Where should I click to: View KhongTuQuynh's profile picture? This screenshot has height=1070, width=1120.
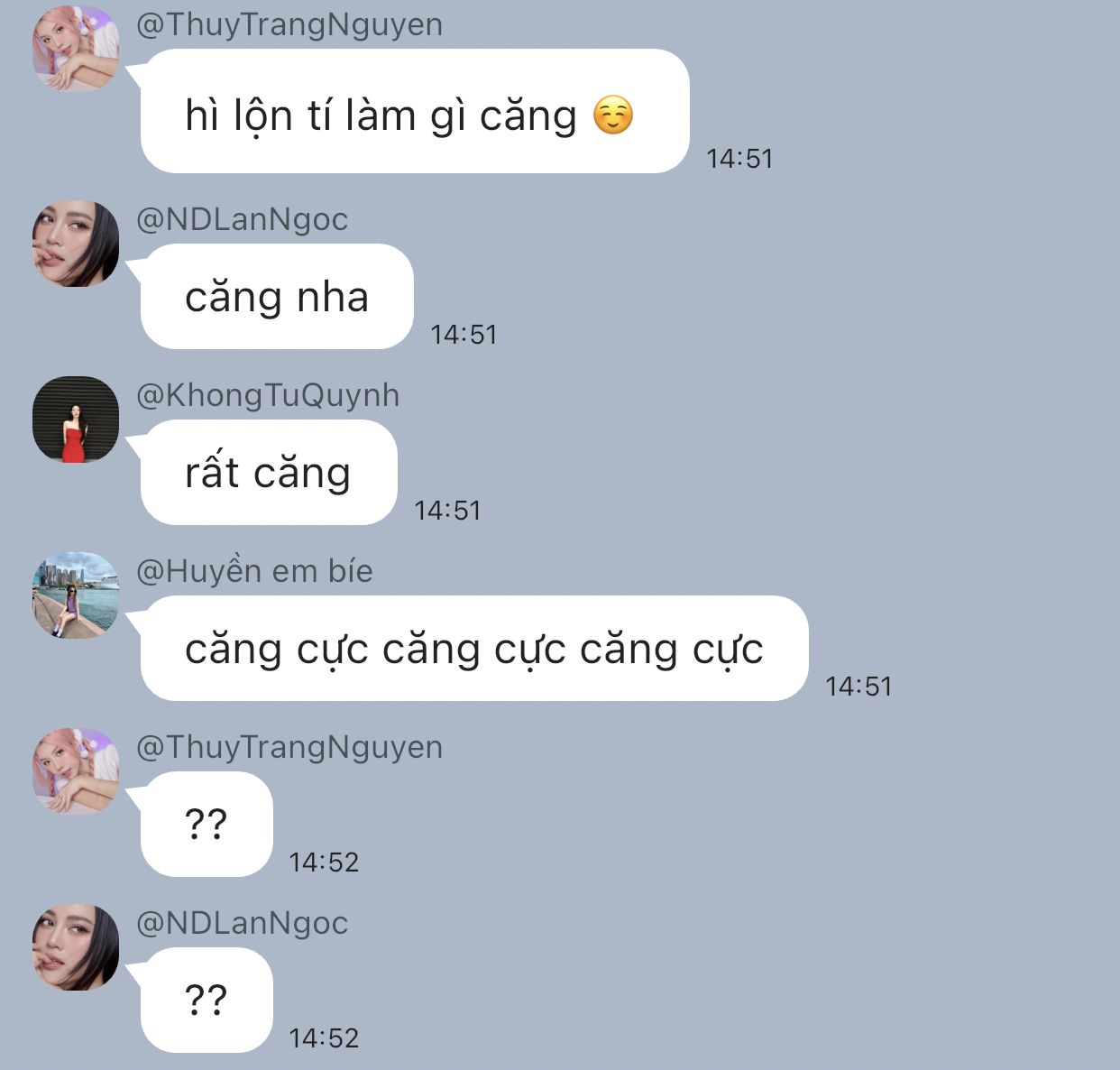[76, 420]
